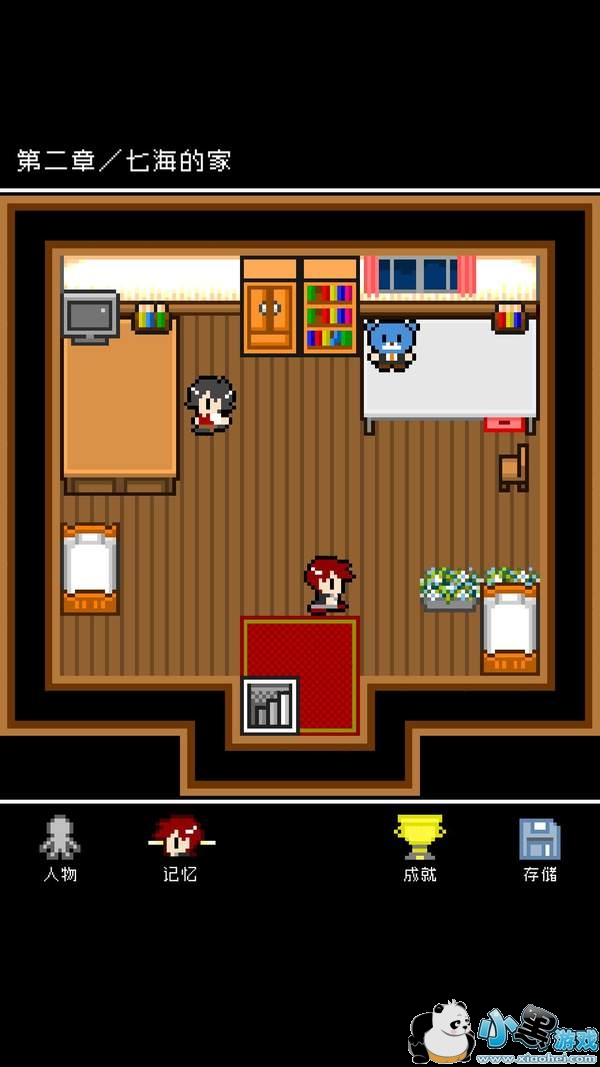Screen dimensions: 600x1067
Task: Inspect the blue bear on the table
Action: (x=392, y=345)
